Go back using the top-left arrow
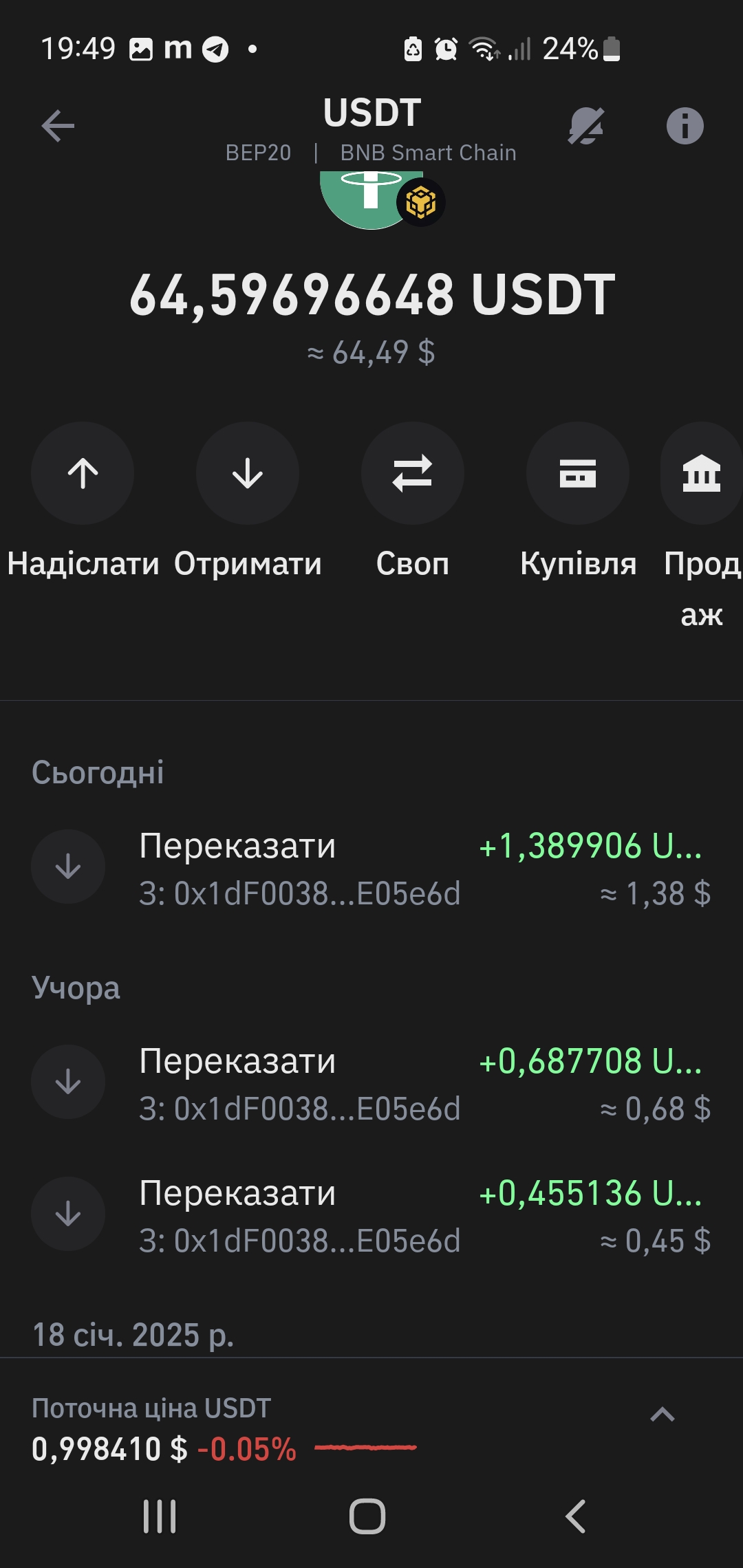 coord(58,127)
